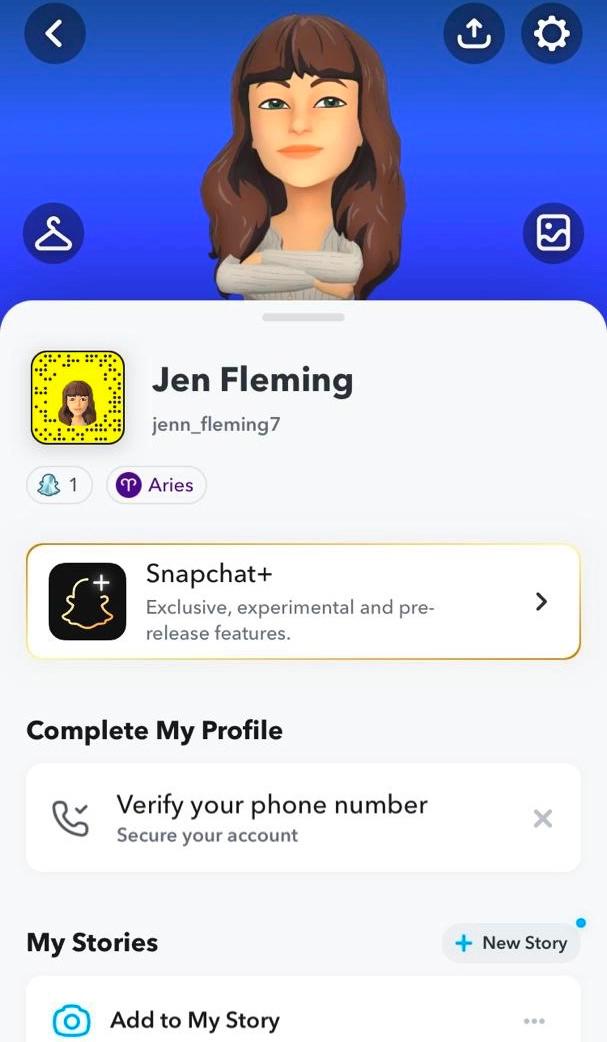Open the Snapcode next to Jen Fleming
Screen dimensions: 607x1042
(78, 397)
